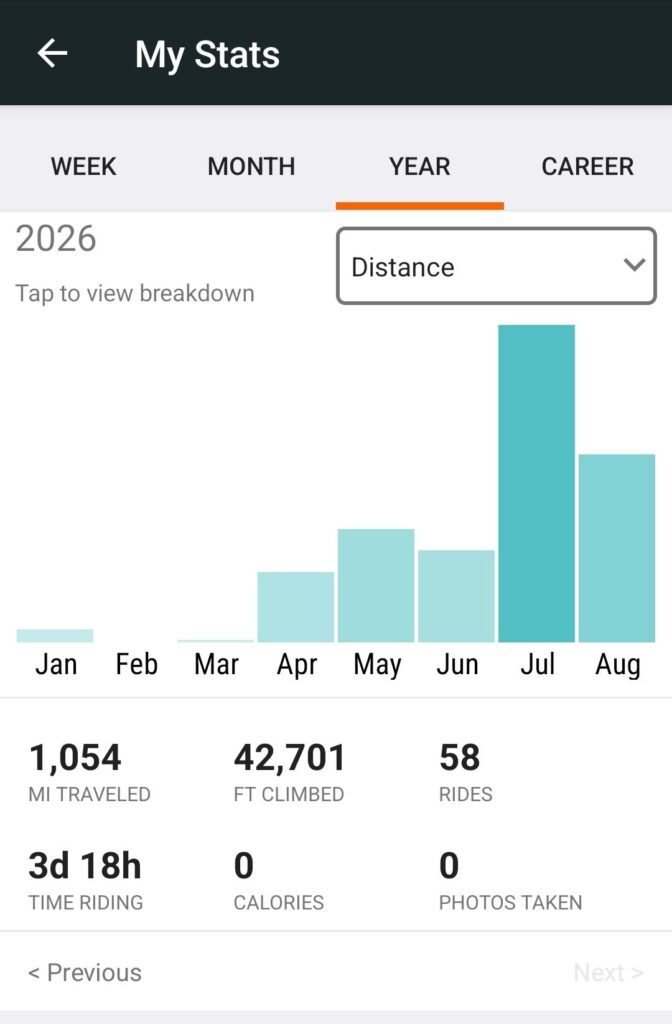Tap the Jan bar in the chart
672x1024 pixels.
click(55, 635)
